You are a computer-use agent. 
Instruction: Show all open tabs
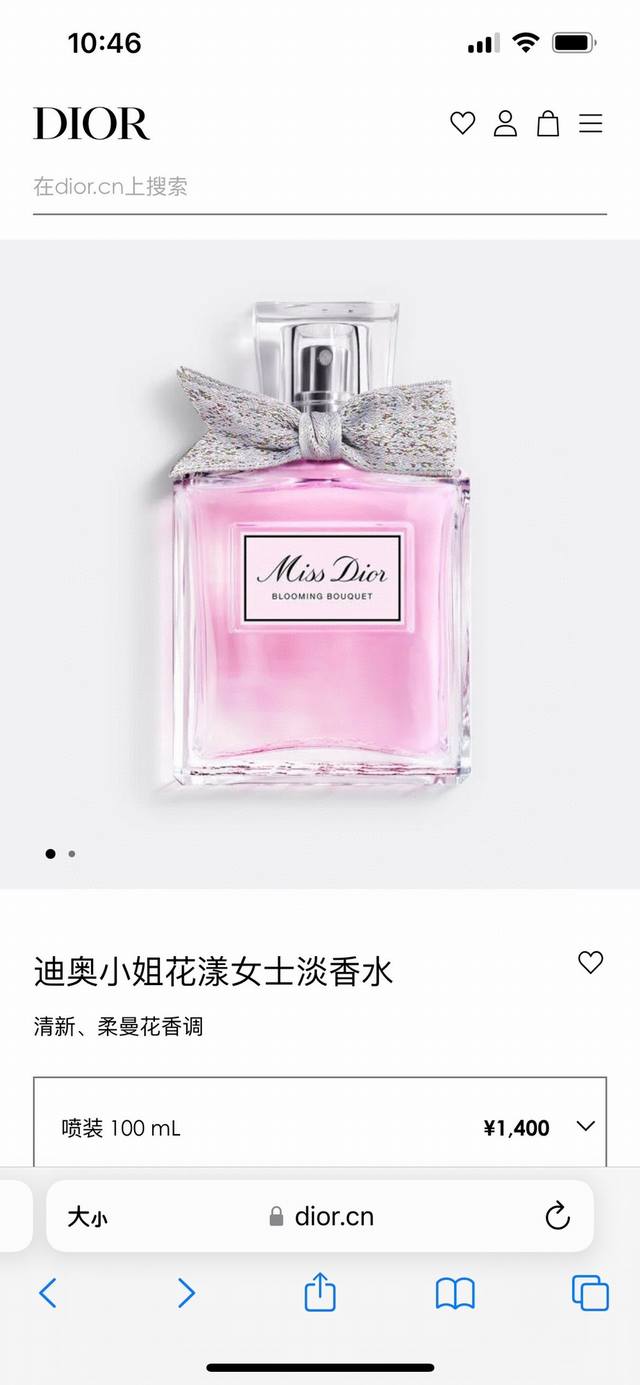point(590,1294)
